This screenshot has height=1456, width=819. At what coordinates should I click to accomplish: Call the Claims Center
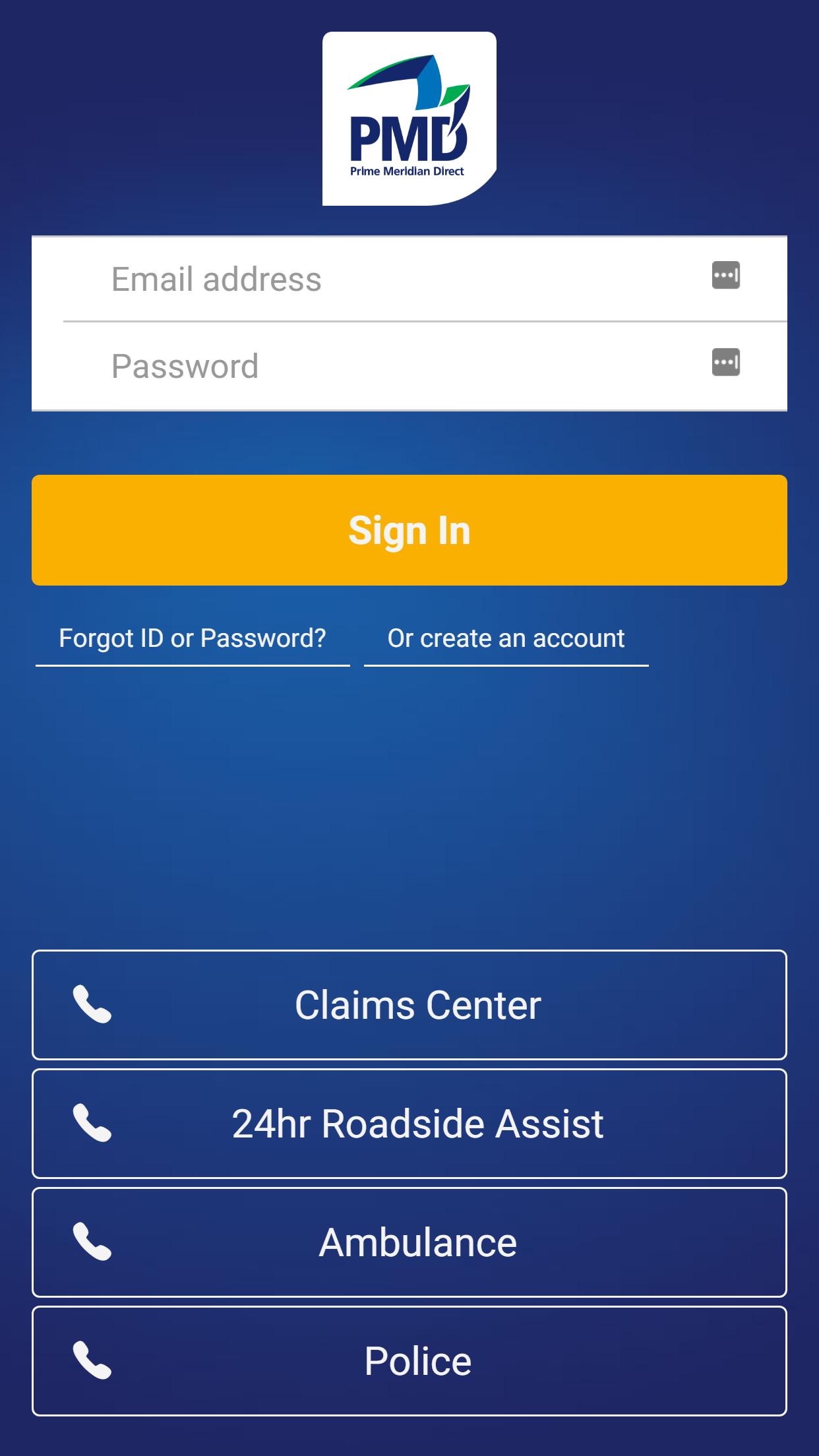pyautogui.click(x=409, y=1005)
